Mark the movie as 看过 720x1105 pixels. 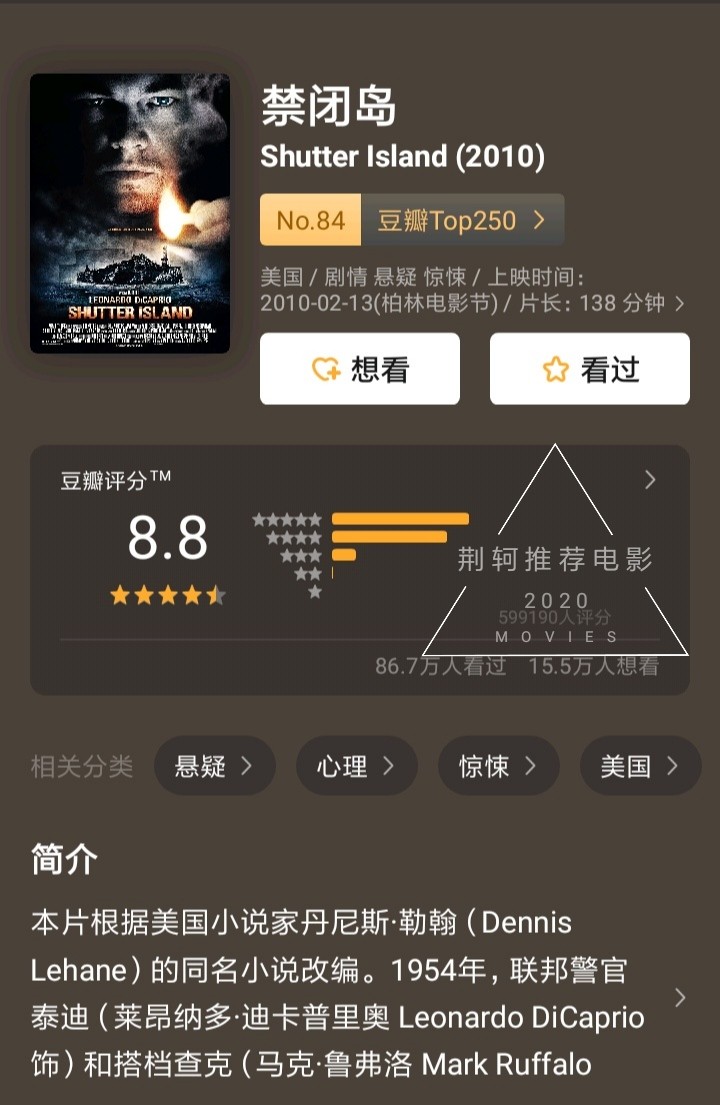coord(589,369)
